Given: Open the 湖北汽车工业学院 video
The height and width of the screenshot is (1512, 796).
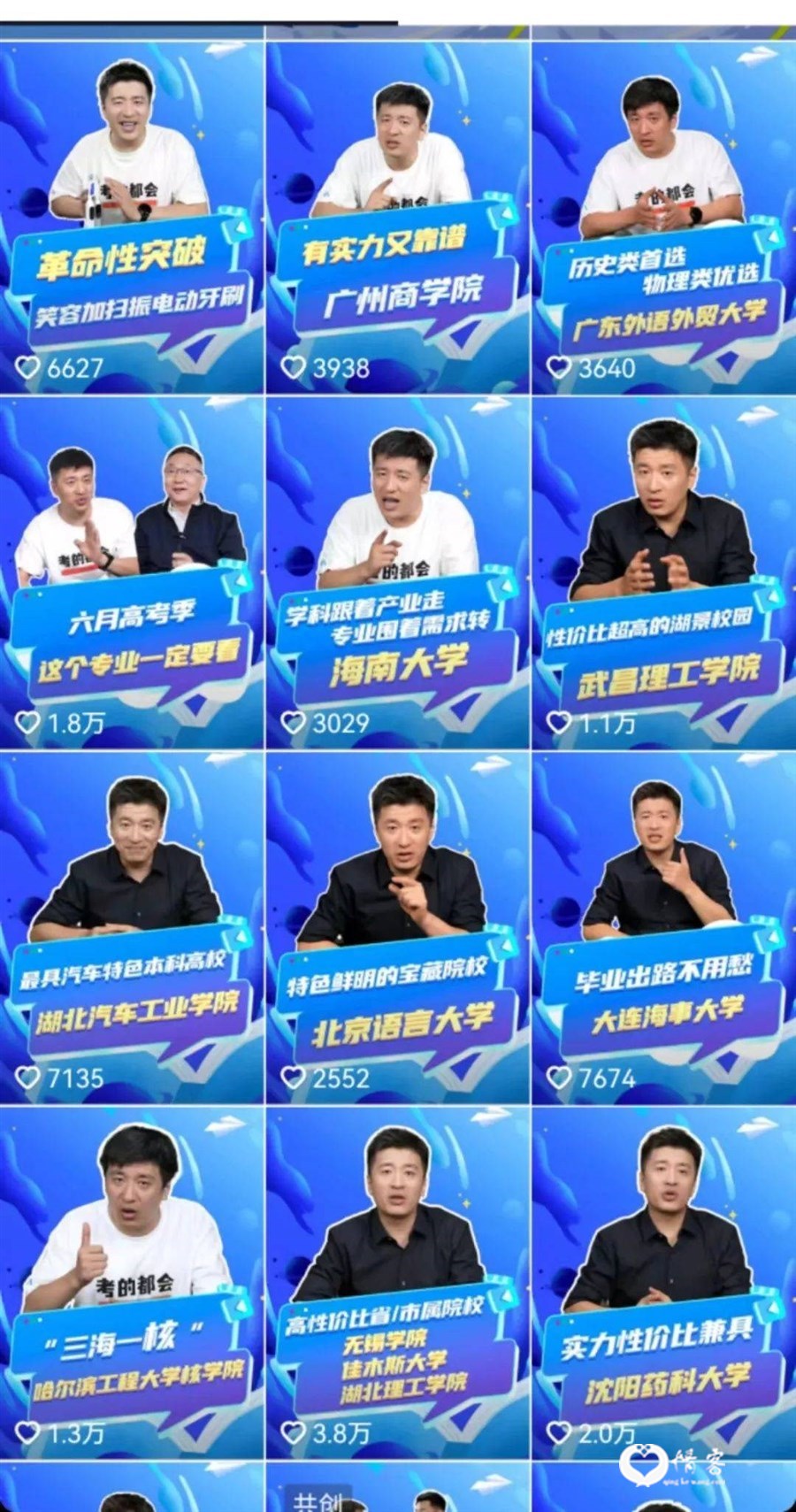Looking at the screenshot, I should (132, 928).
